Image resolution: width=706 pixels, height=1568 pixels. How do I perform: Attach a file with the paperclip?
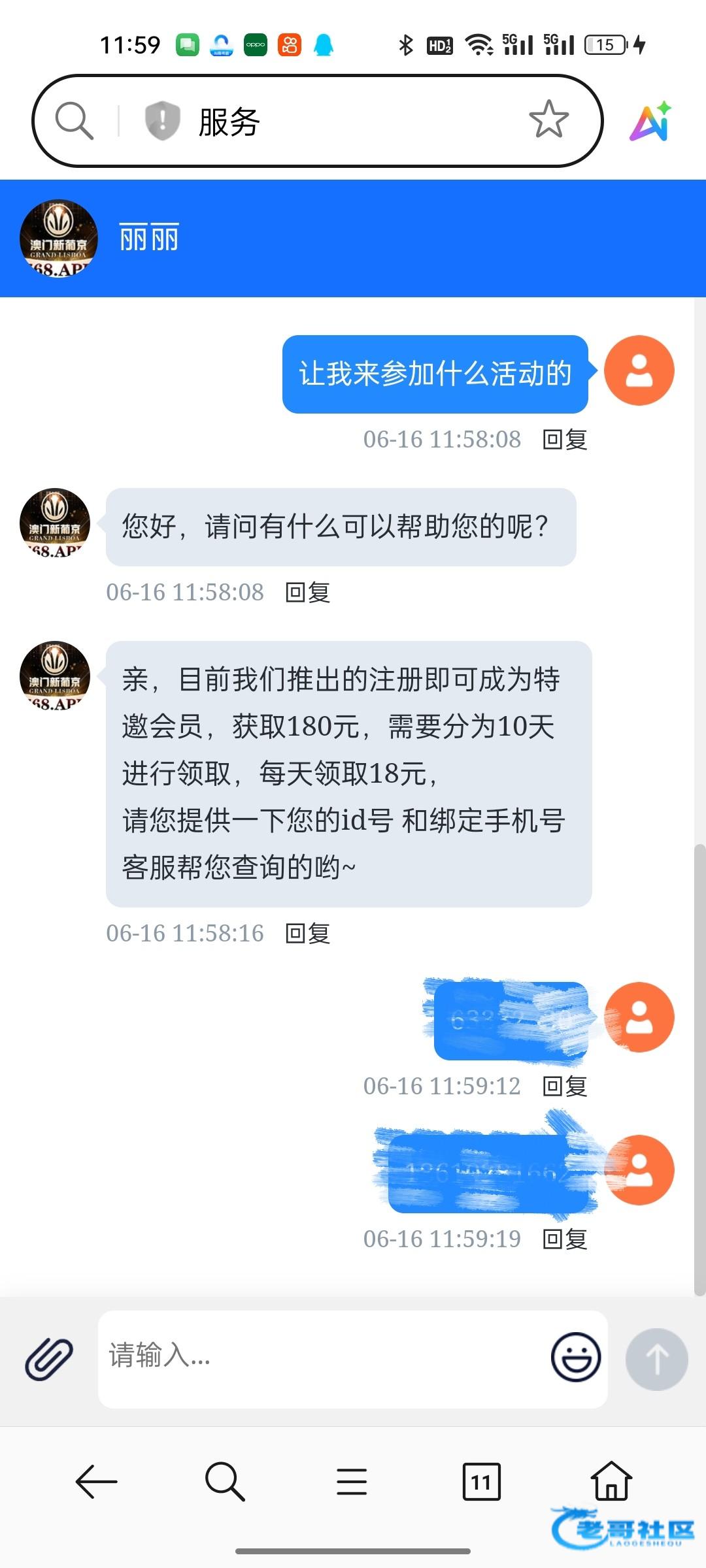click(49, 1359)
